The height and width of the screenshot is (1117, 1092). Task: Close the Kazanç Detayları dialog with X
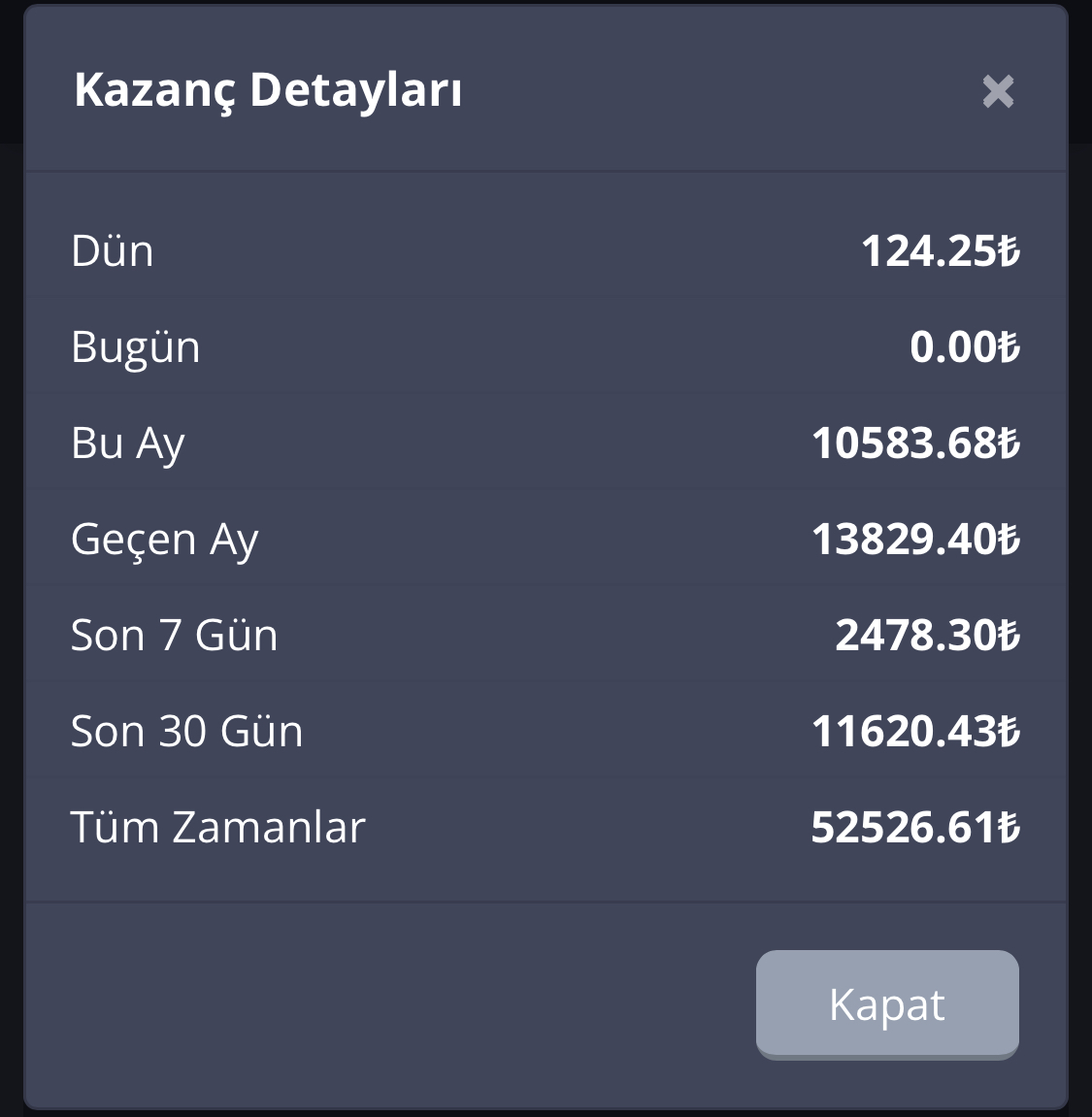click(x=998, y=91)
